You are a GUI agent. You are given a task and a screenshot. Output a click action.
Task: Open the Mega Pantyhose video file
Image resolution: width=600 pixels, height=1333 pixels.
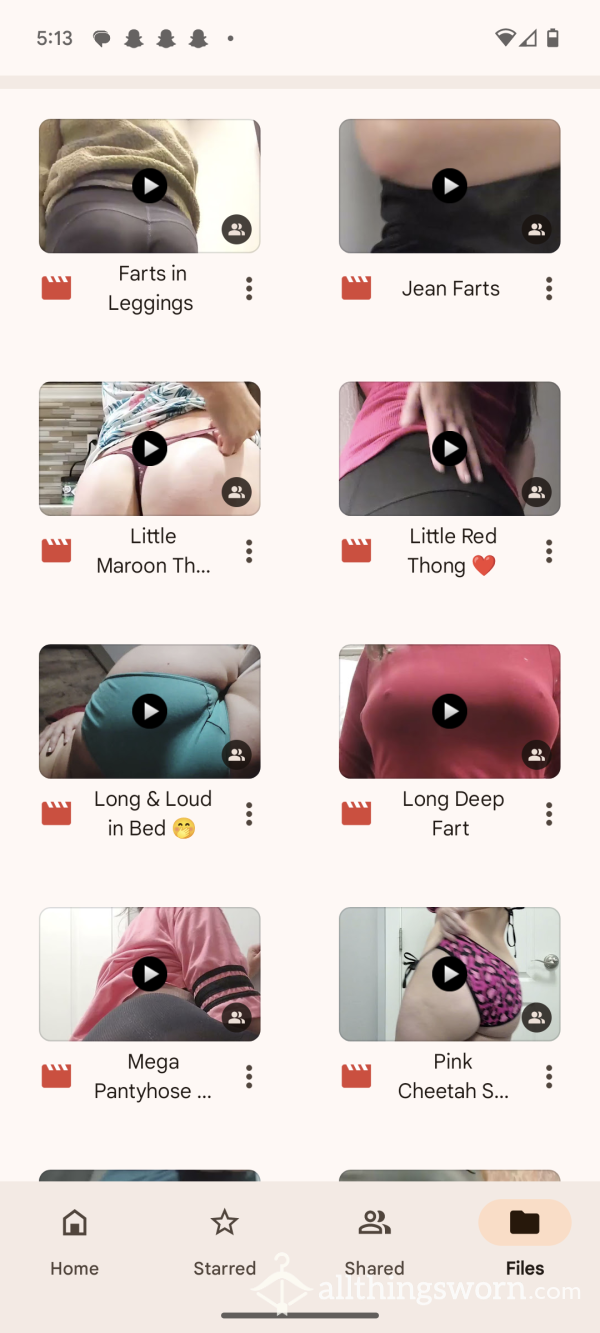[x=150, y=974]
